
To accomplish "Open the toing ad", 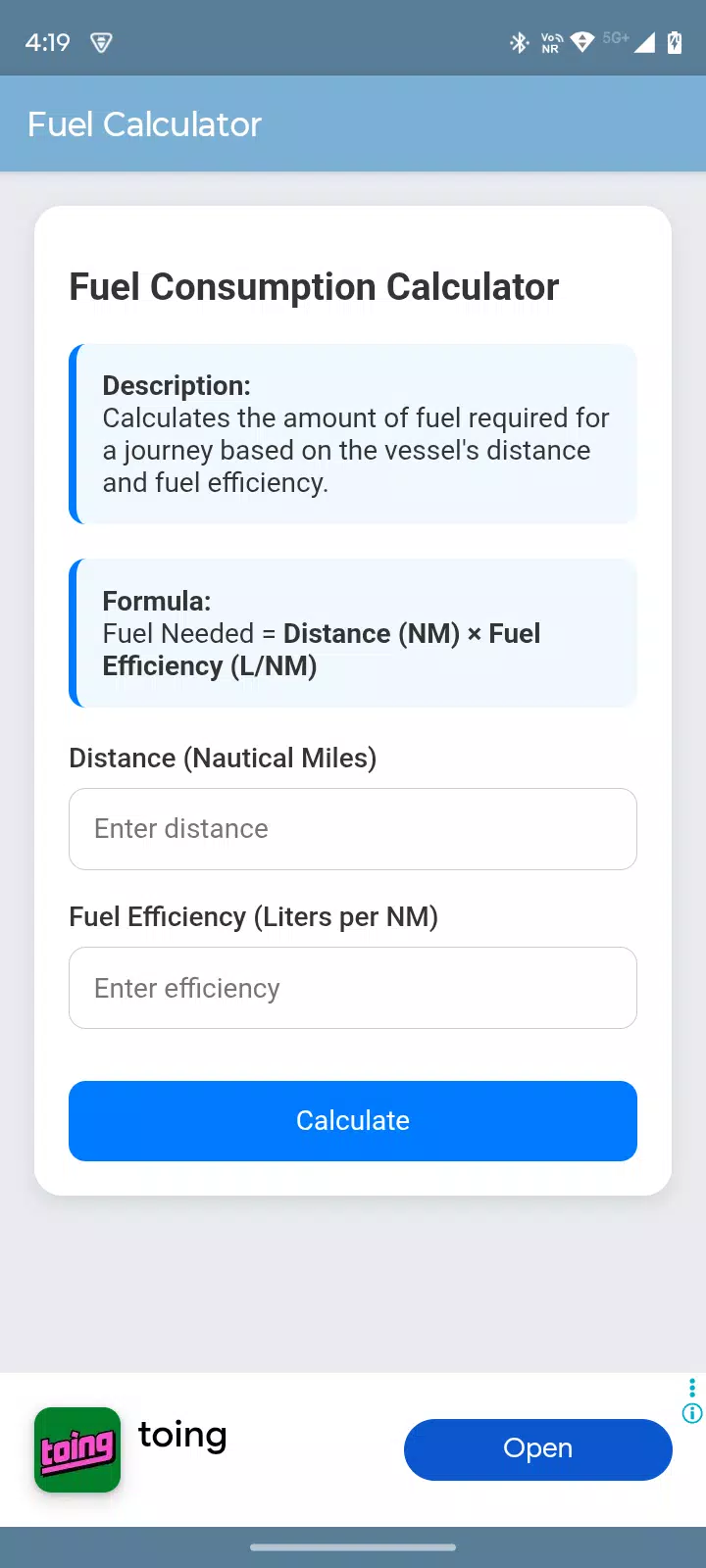I will (537, 1449).
